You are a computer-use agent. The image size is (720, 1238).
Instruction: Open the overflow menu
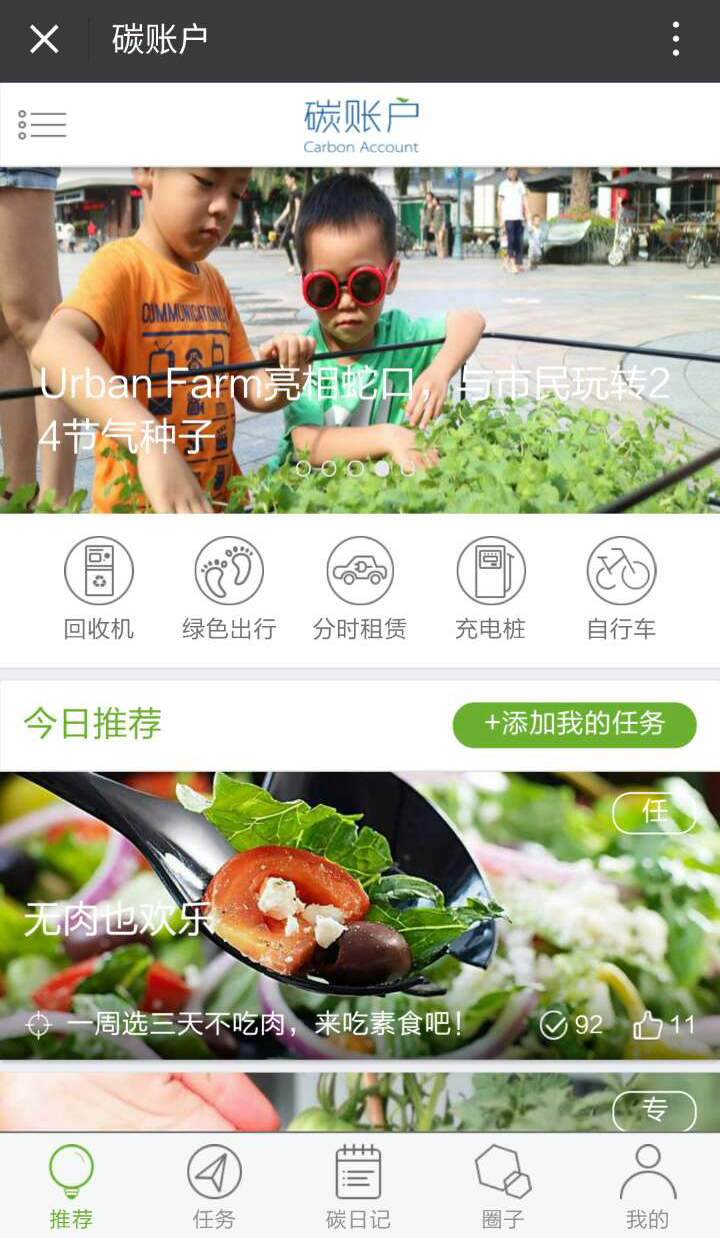(x=676, y=40)
